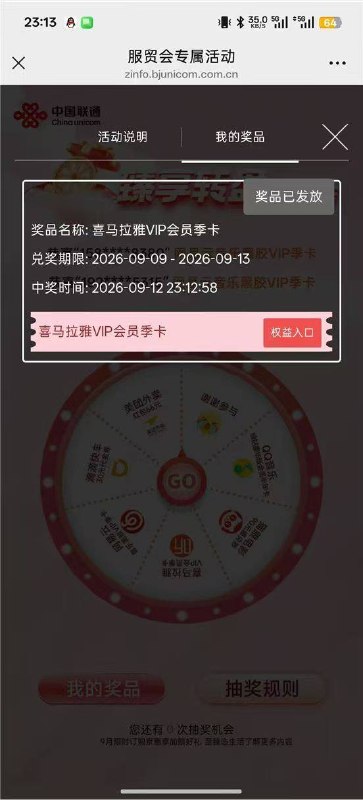Select the 我的奖品 tab
This screenshot has height=800, width=363.
pos(240,137)
